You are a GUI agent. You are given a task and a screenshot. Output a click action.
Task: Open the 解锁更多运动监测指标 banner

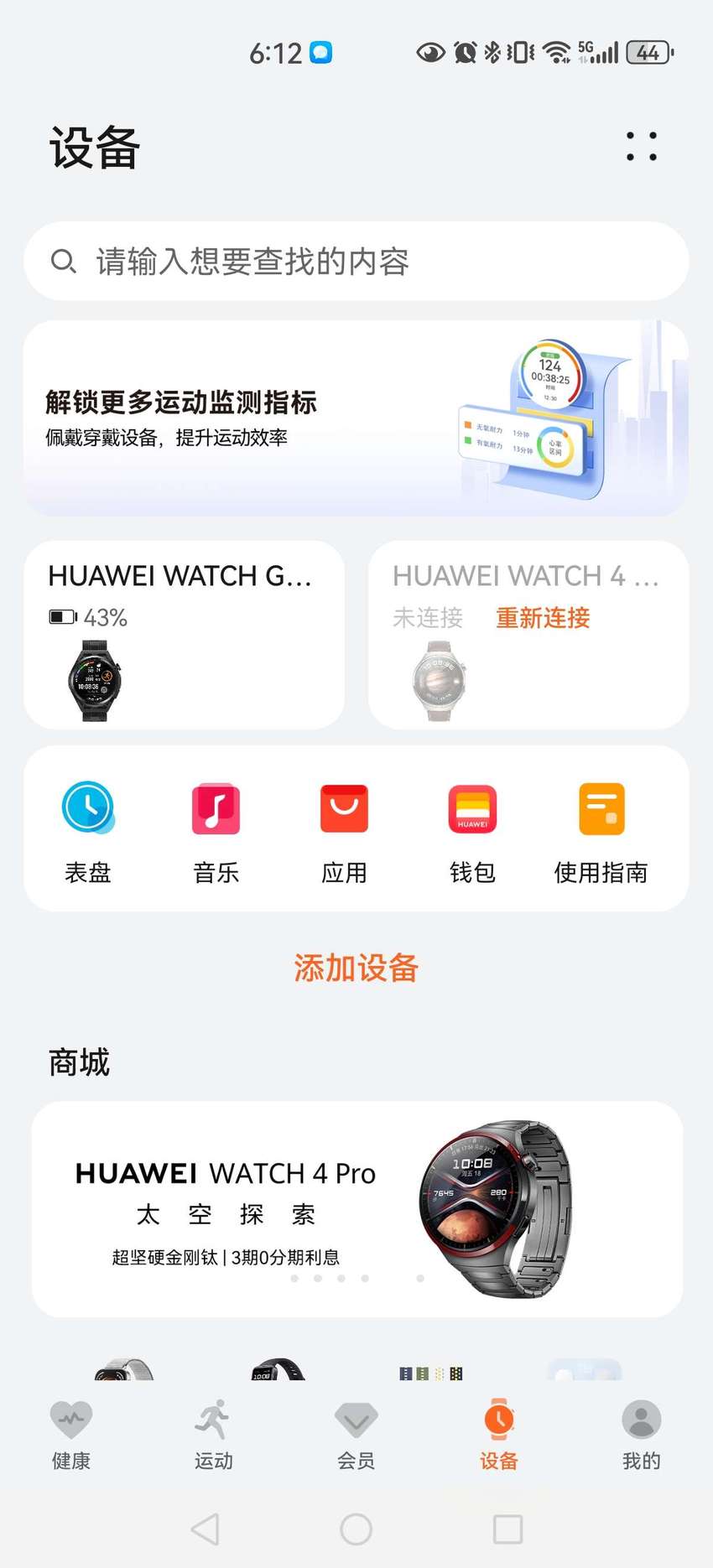[x=356, y=418]
